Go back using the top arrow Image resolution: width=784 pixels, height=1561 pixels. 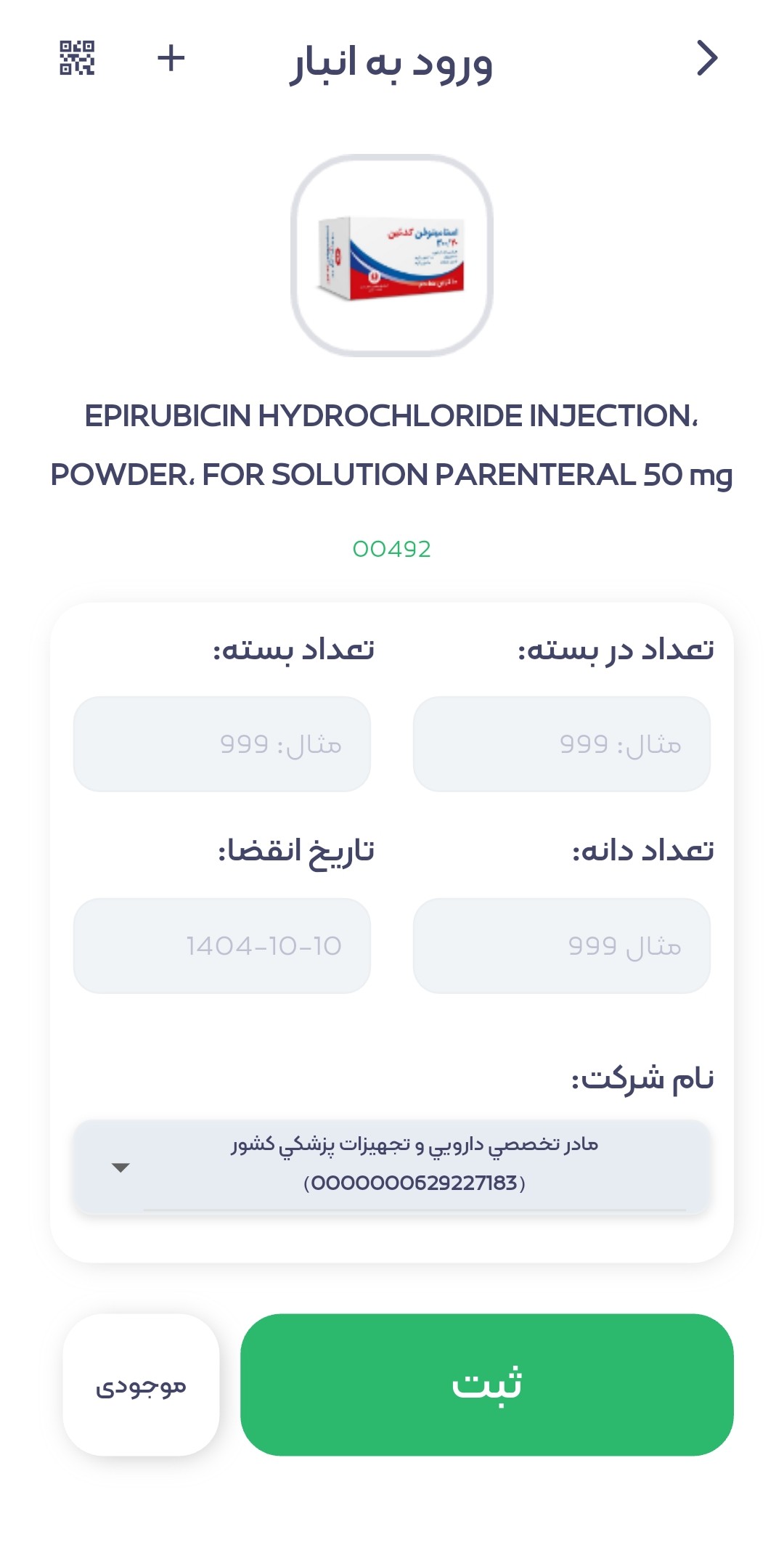coord(706,58)
